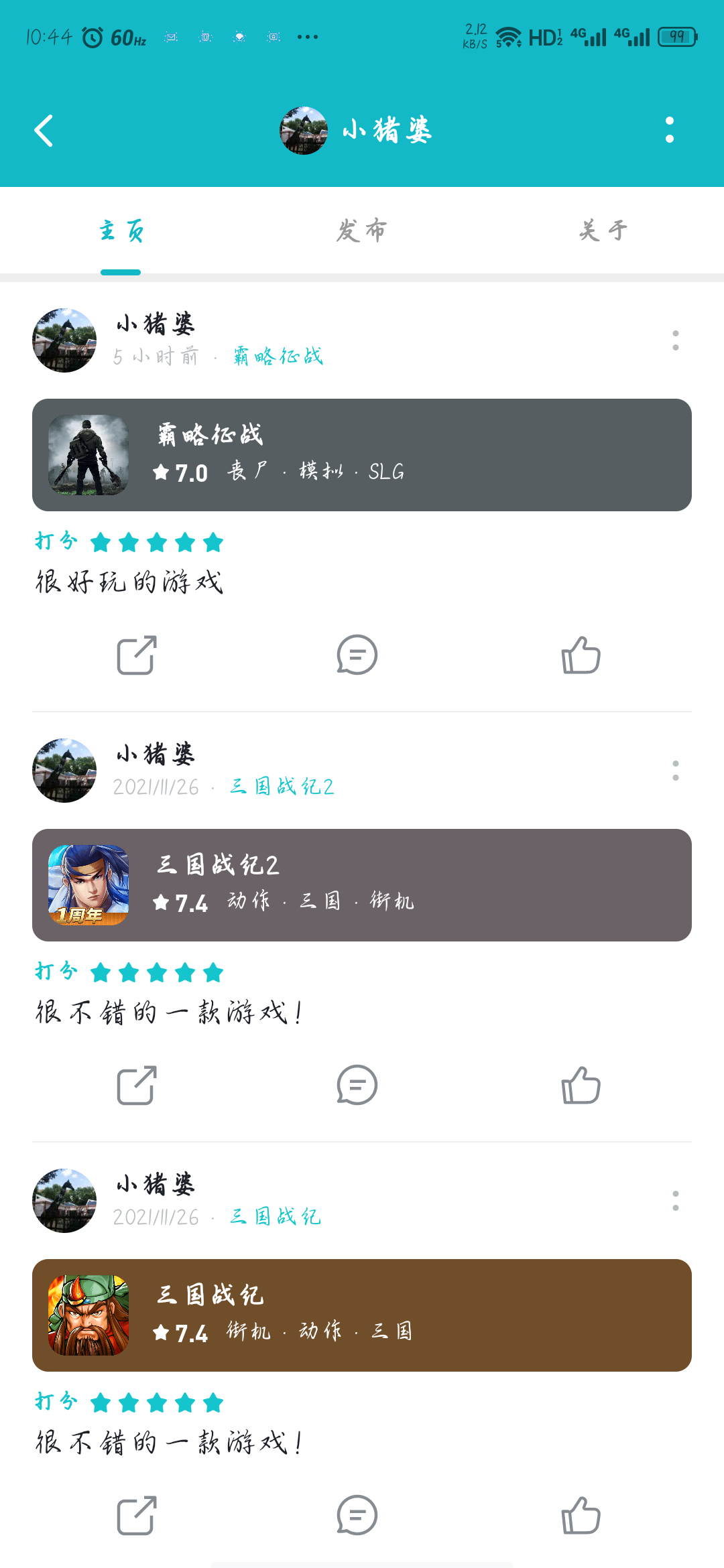Share the review under the 三国战纪2 card
724x1568 pixels.
137,1085
